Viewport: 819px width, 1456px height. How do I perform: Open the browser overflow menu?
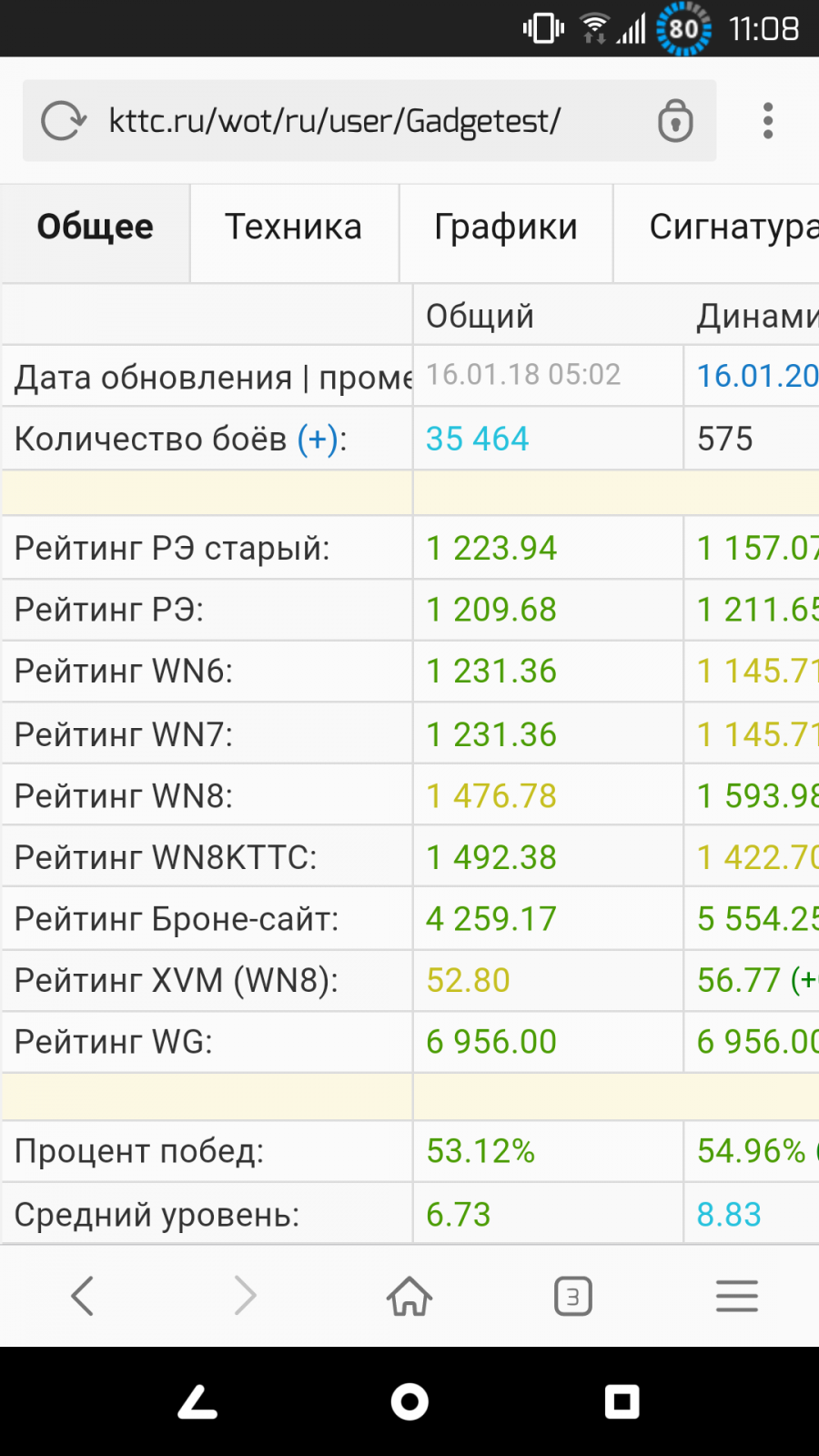(768, 121)
